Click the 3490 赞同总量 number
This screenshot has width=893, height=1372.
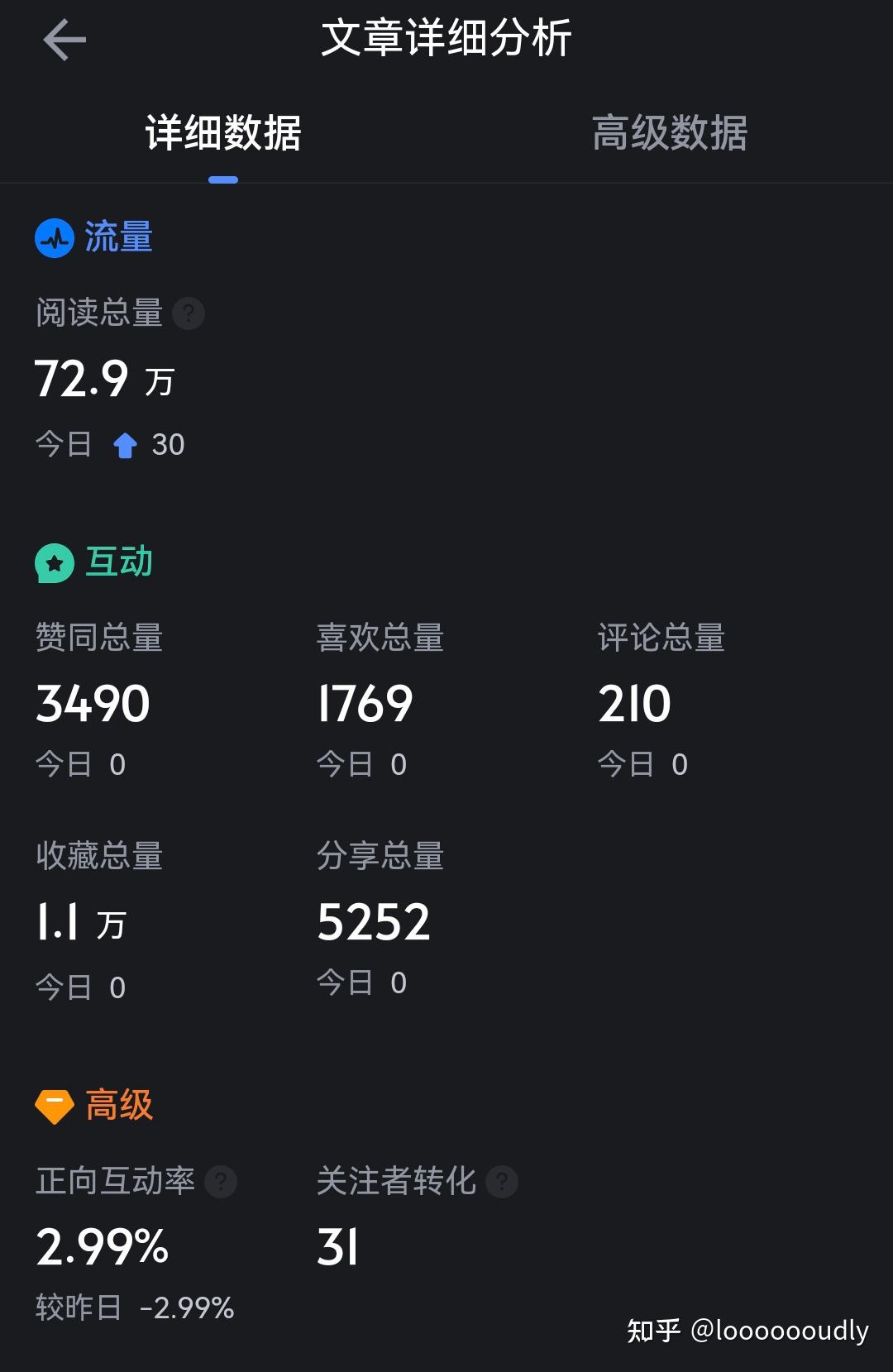[x=93, y=705]
